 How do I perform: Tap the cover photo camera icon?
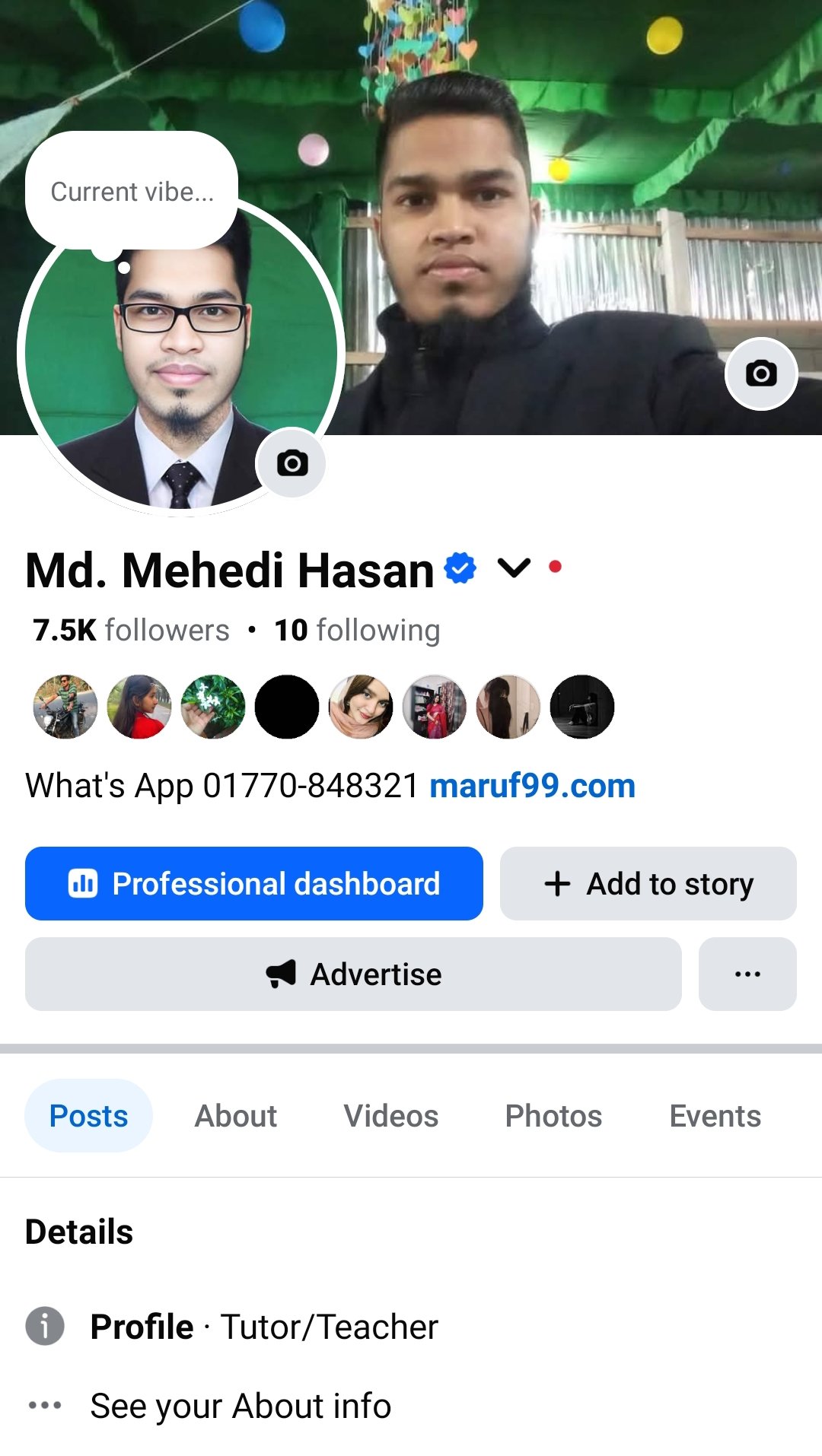[x=761, y=374]
